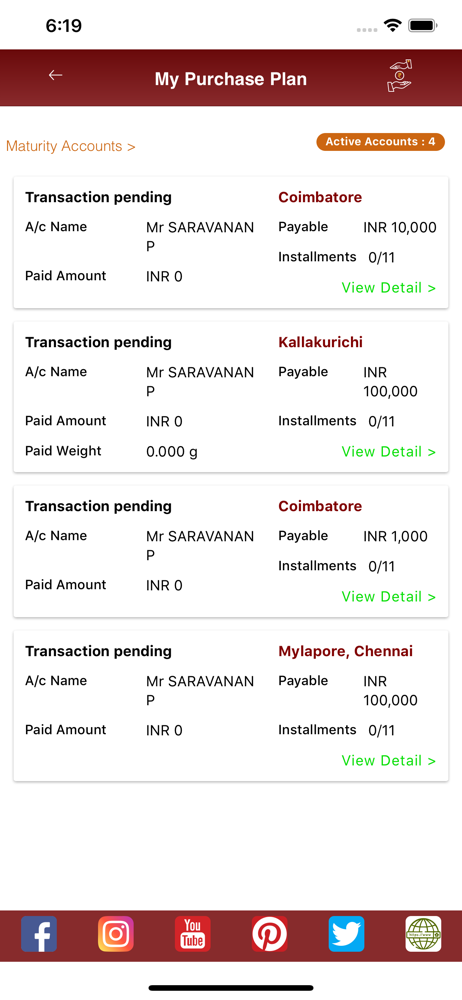
Task: Open the payment hand icon in header
Action: tap(400, 76)
